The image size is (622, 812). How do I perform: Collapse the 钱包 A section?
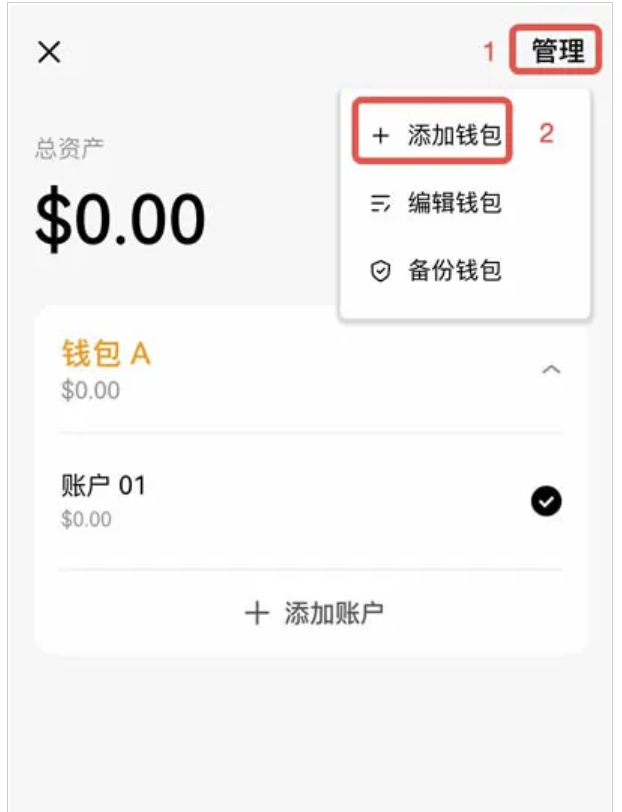(550, 370)
